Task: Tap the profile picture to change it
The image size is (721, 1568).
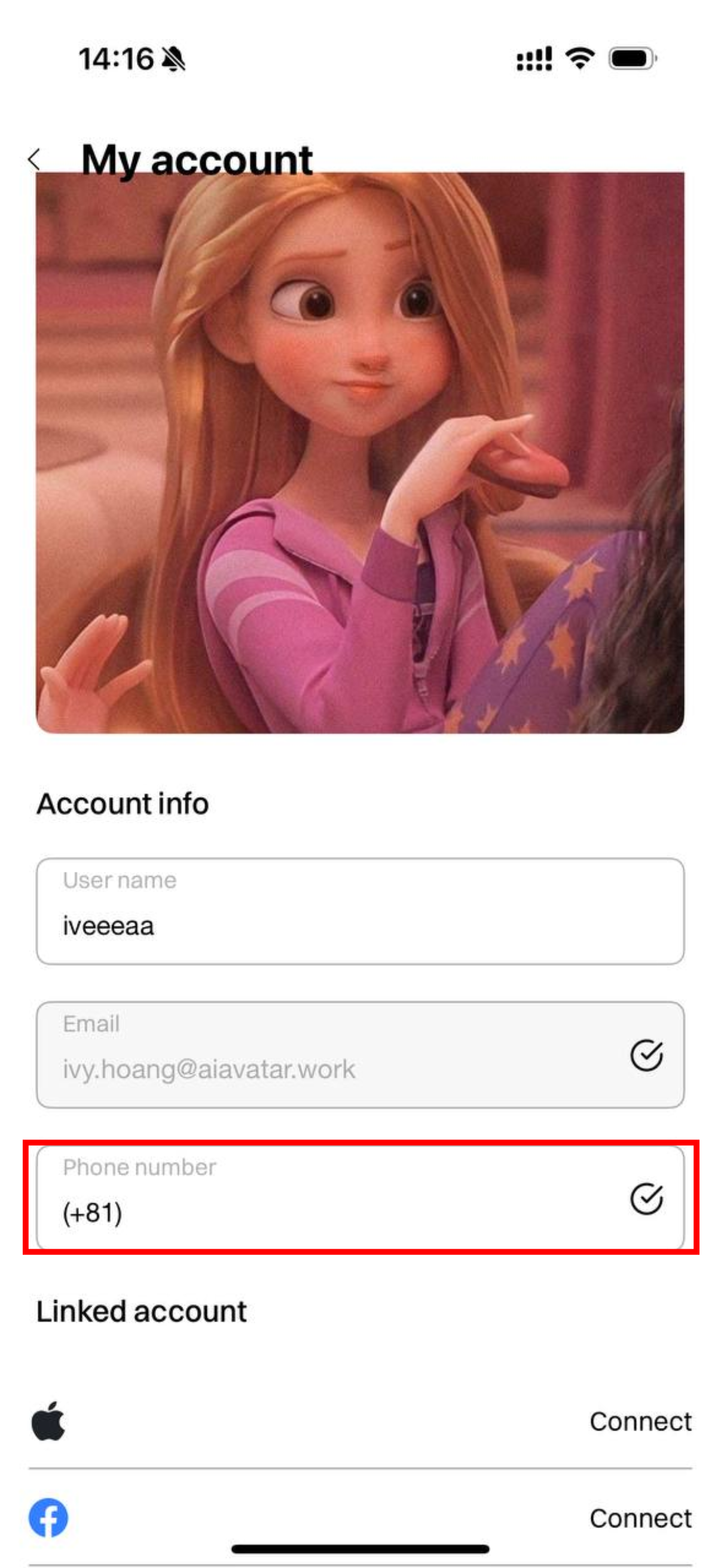Action: (360, 452)
